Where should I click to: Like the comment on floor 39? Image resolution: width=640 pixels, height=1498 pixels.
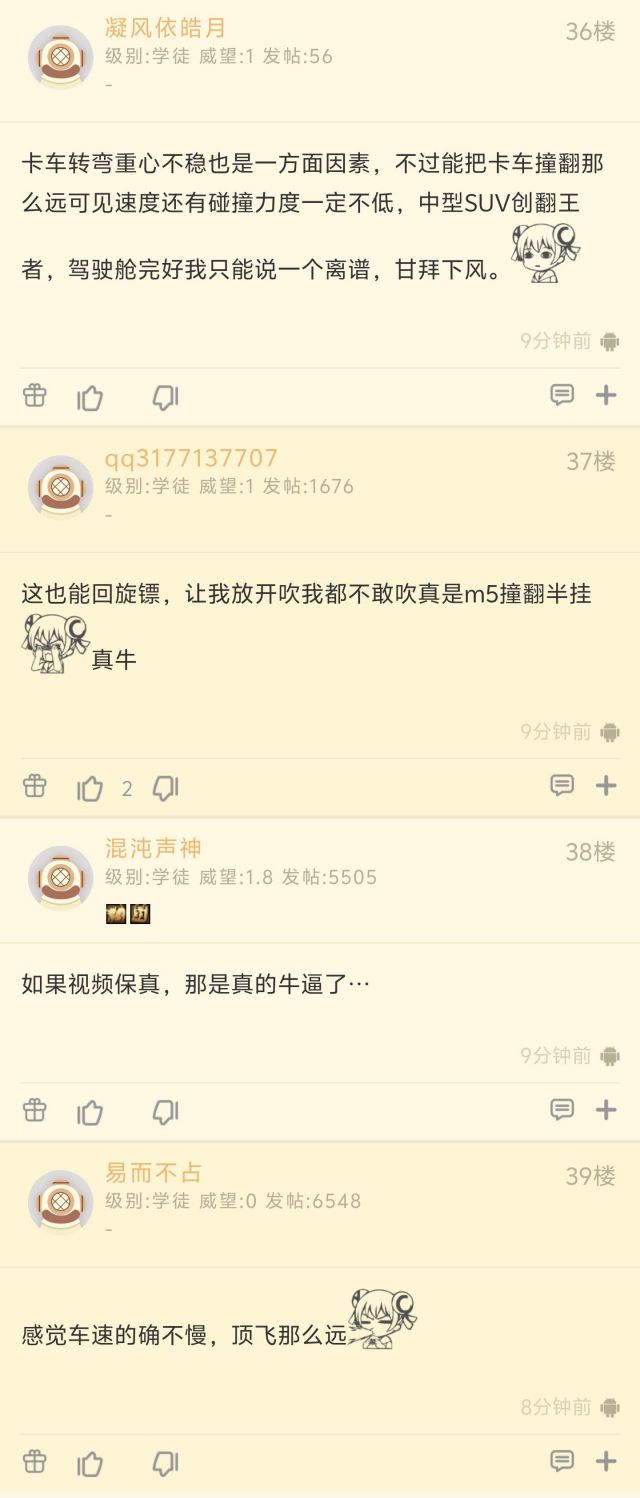90,1464
